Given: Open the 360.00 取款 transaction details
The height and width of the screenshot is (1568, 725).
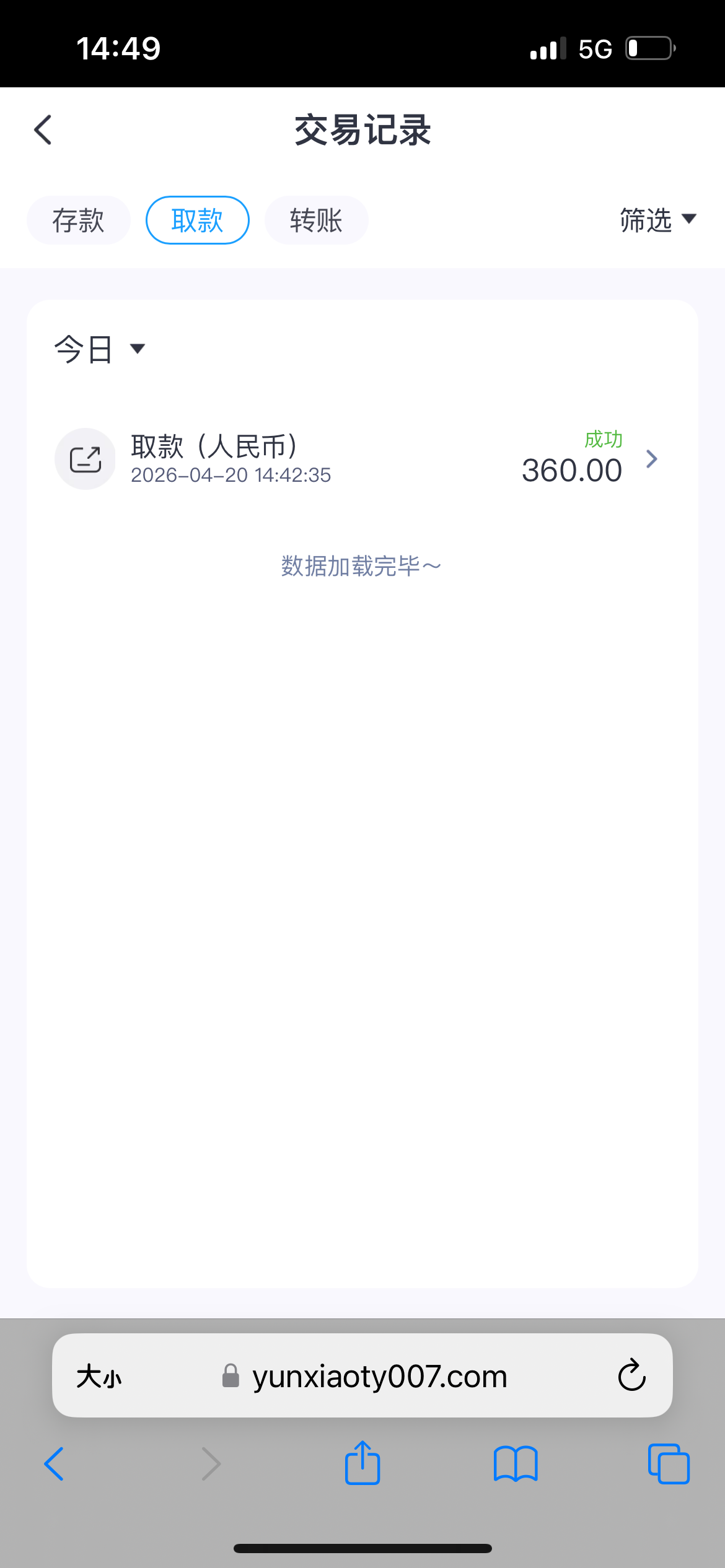Looking at the screenshot, I should coord(359,459).
